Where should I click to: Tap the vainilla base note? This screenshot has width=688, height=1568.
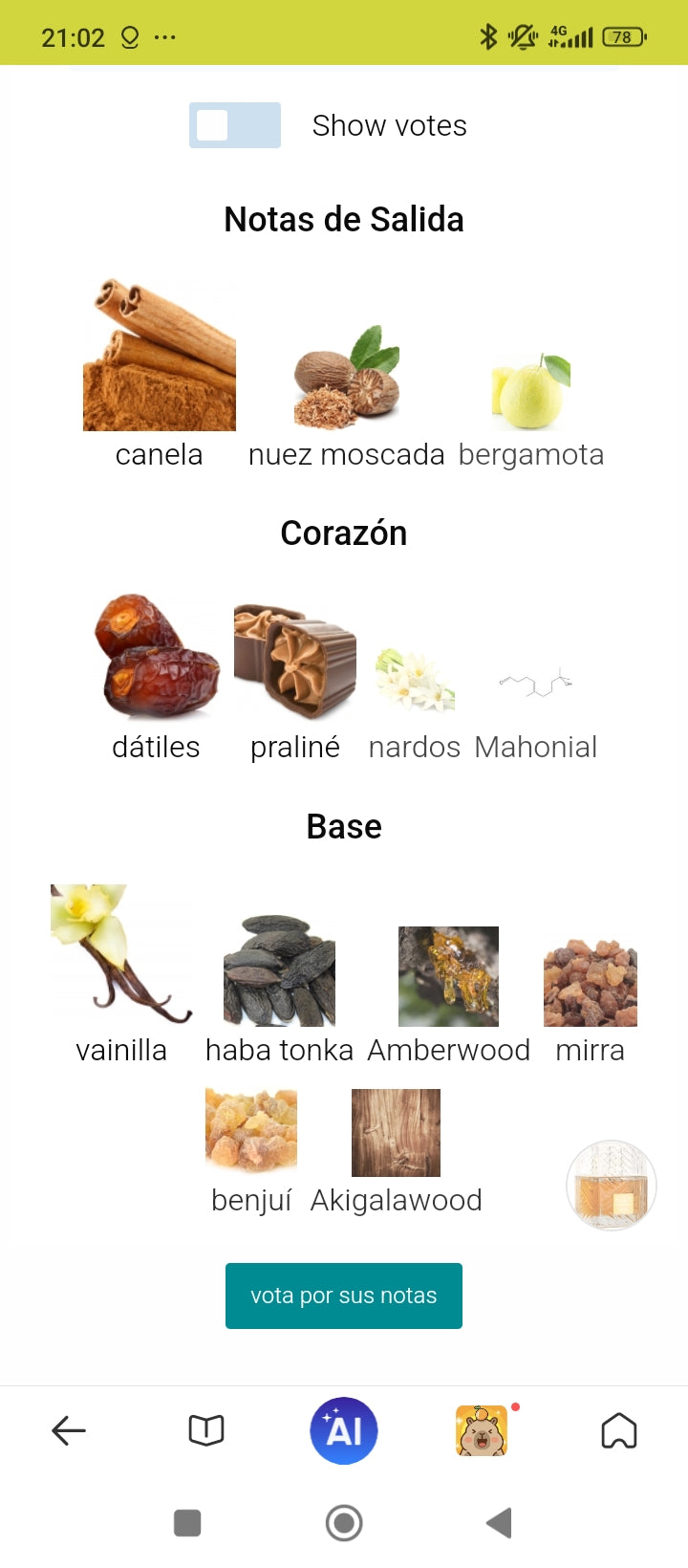pos(121,956)
